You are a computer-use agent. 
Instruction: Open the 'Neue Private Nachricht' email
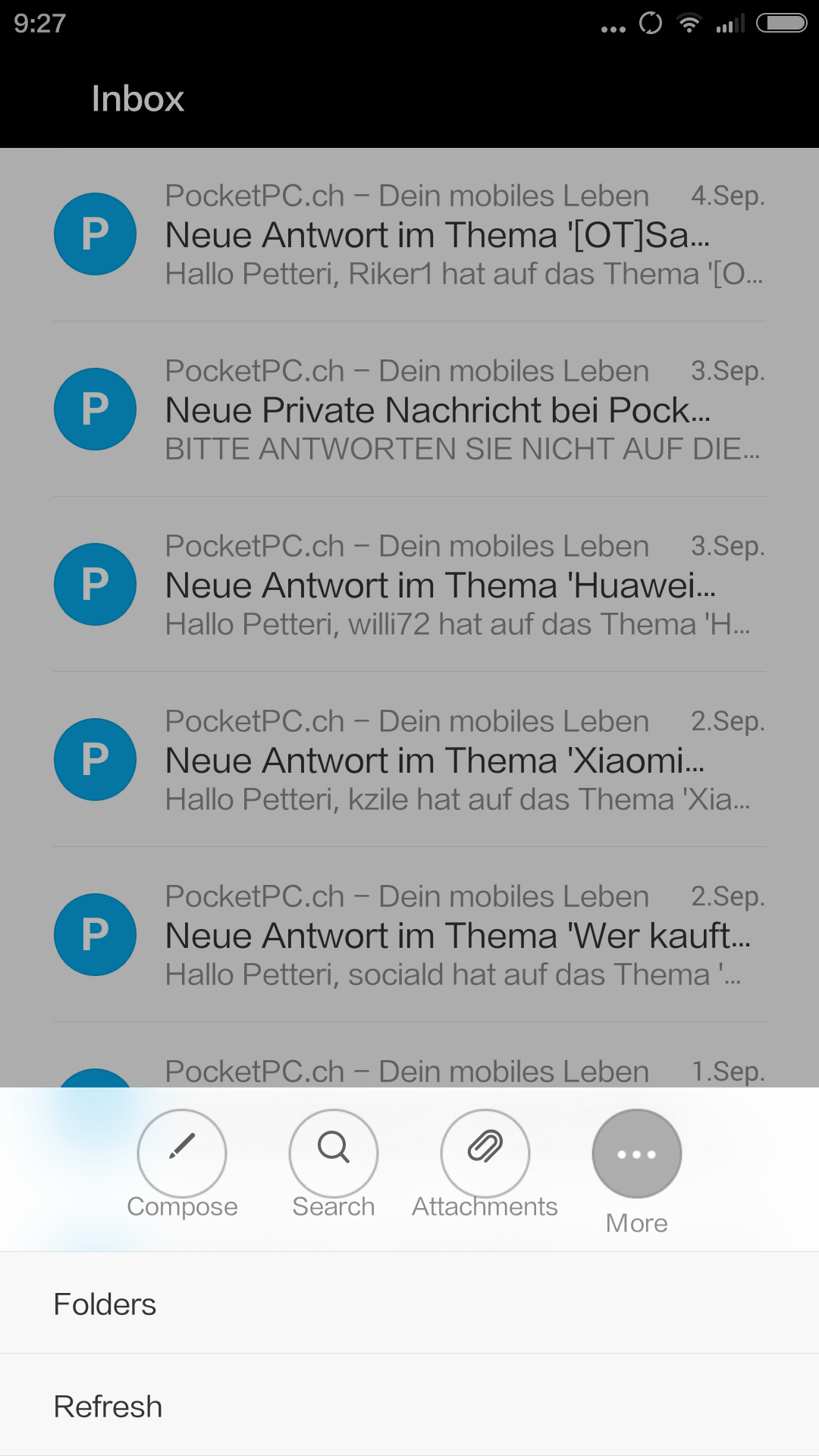click(409, 409)
